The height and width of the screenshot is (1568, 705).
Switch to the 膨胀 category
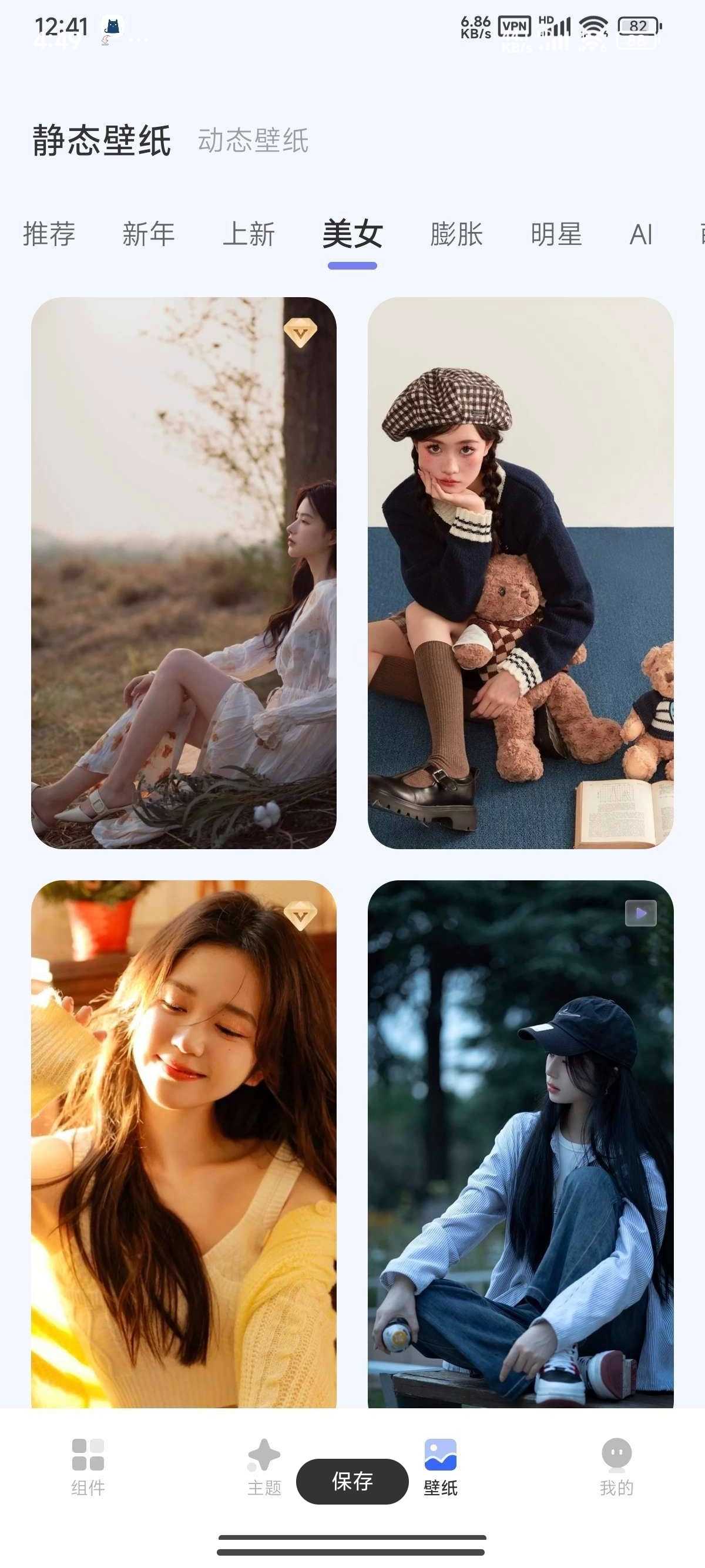tap(456, 234)
